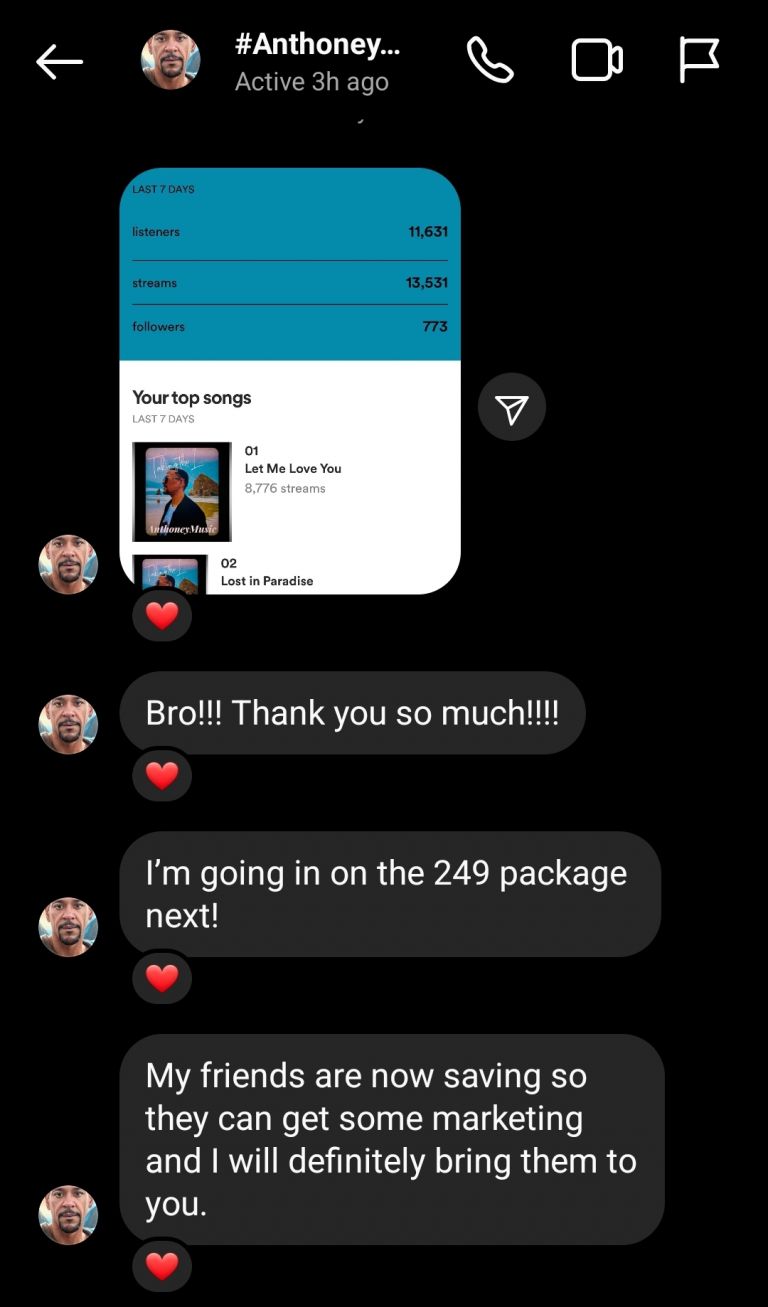Screen dimensions: 768x1307
Task: Forward the shared stats image
Action: click(511, 407)
